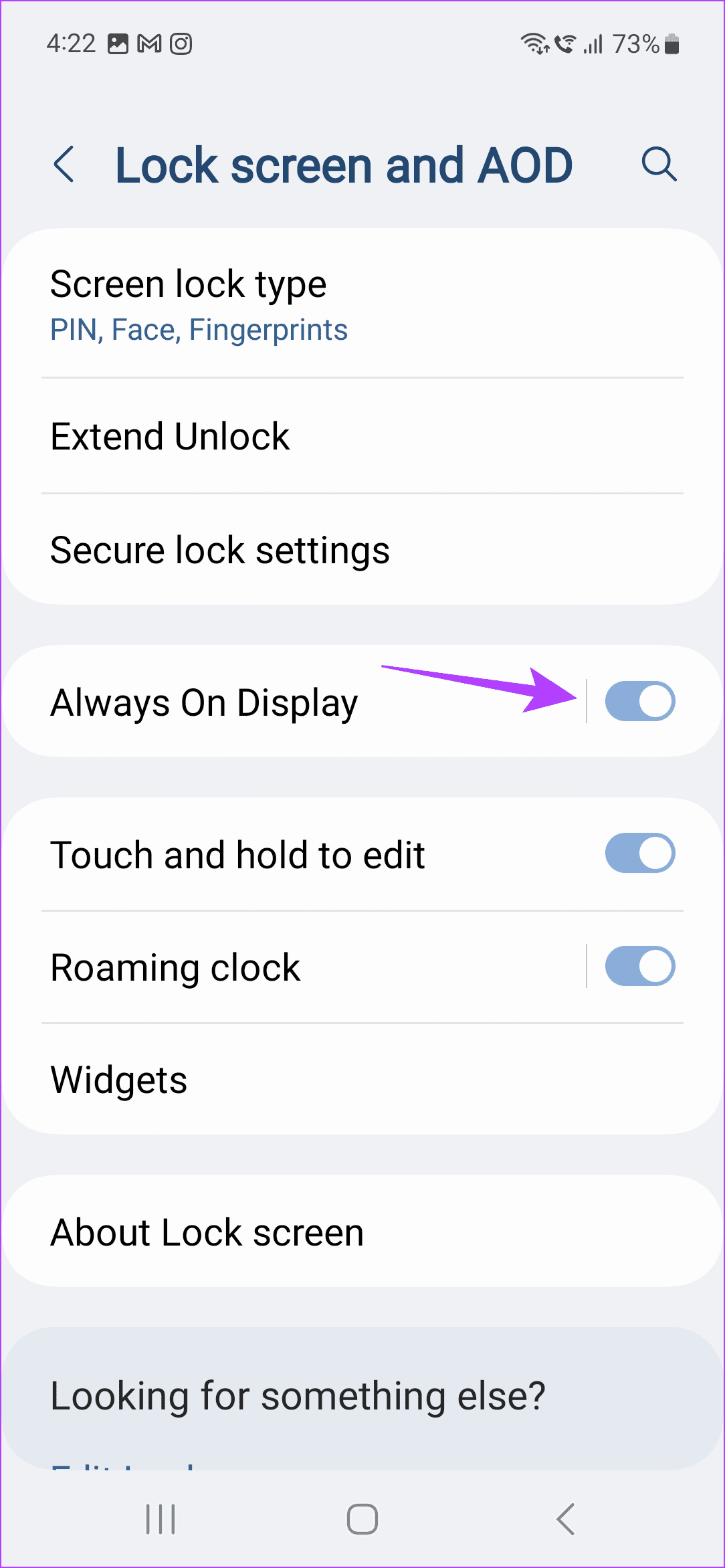Tap the call forwarding icon in status bar
Image resolution: width=725 pixels, height=1568 pixels.
565,43
